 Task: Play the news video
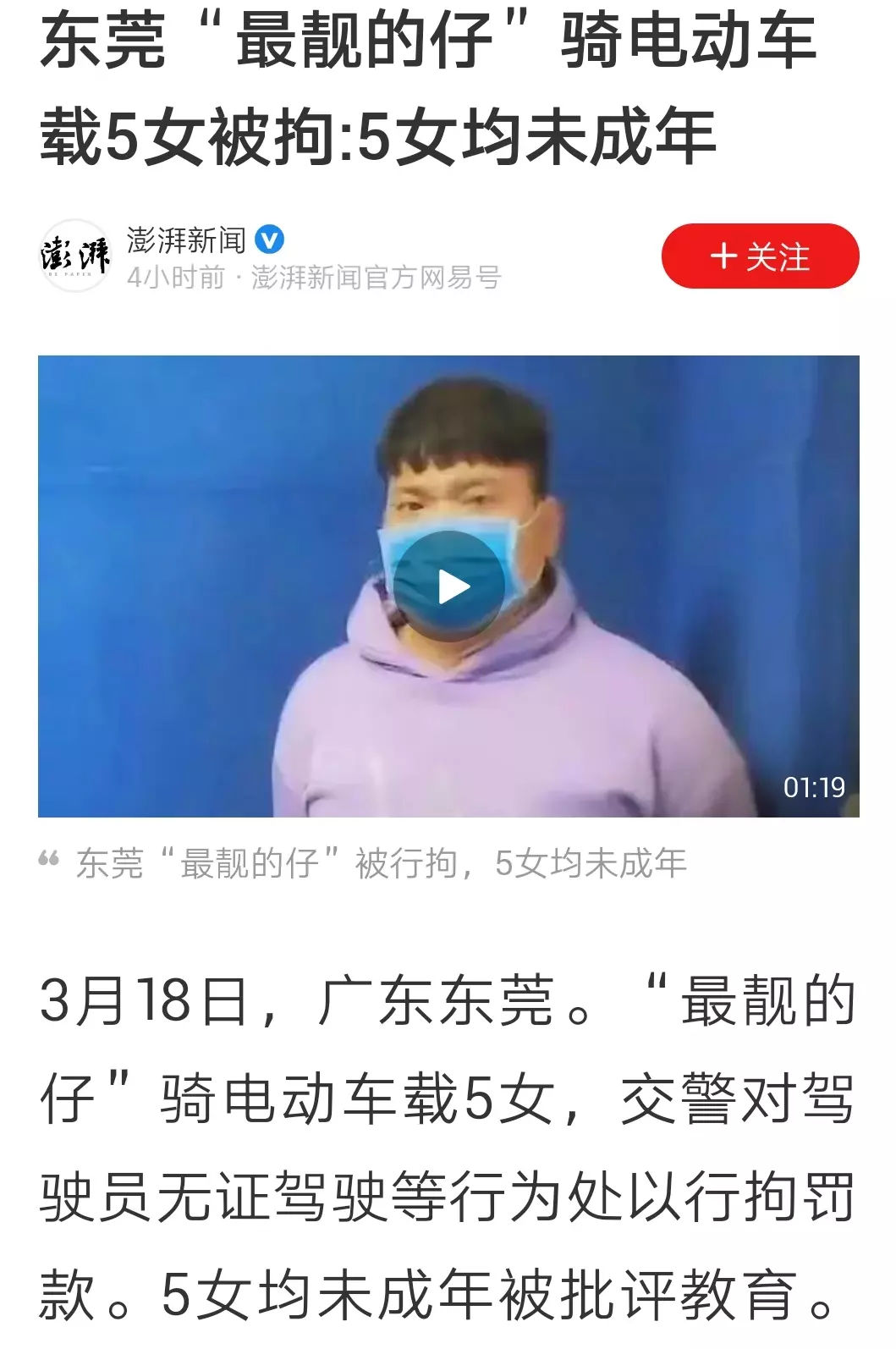point(448,586)
